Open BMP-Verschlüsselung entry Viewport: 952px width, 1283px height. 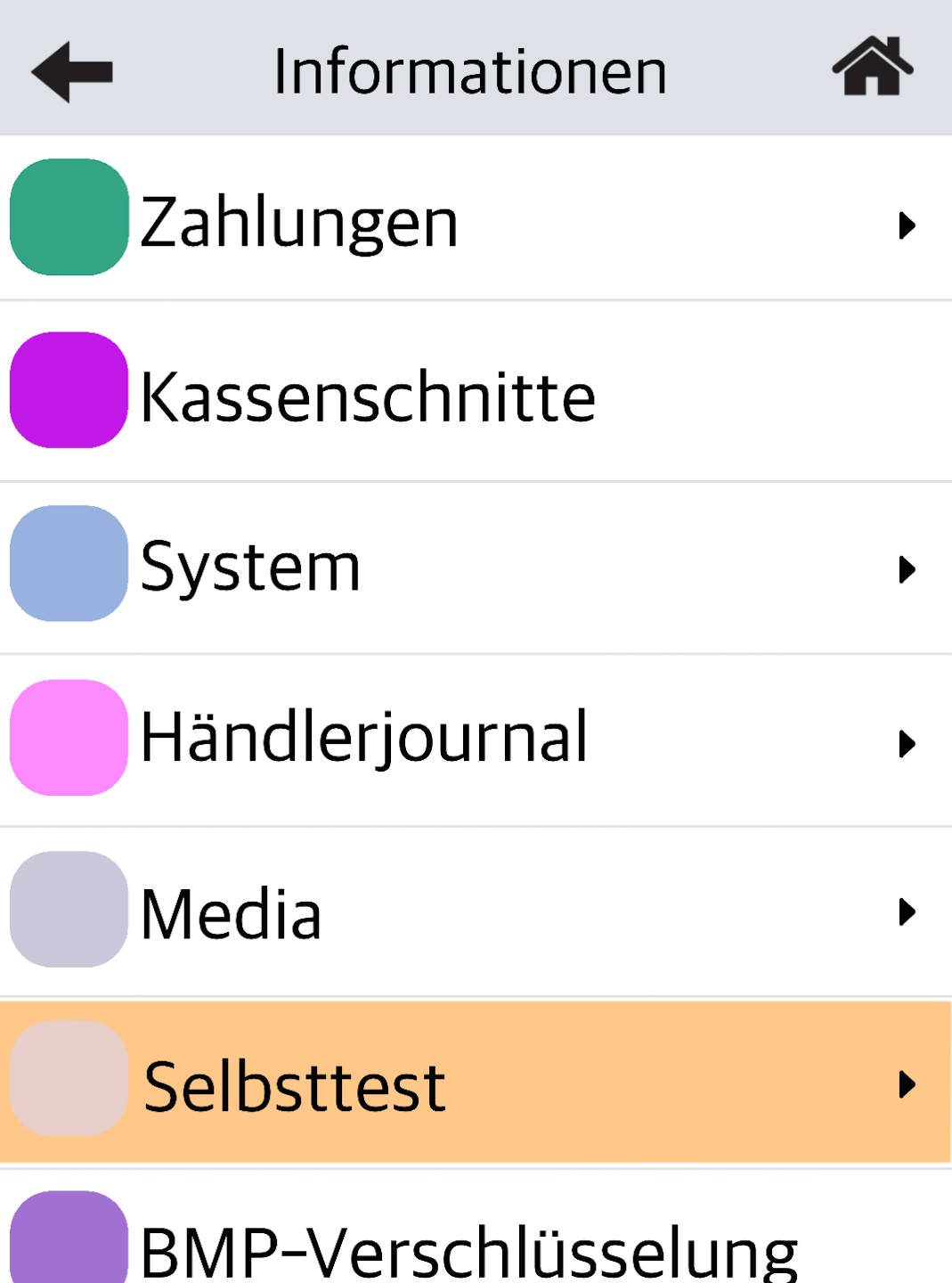pyautogui.click(x=476, y=1243)
